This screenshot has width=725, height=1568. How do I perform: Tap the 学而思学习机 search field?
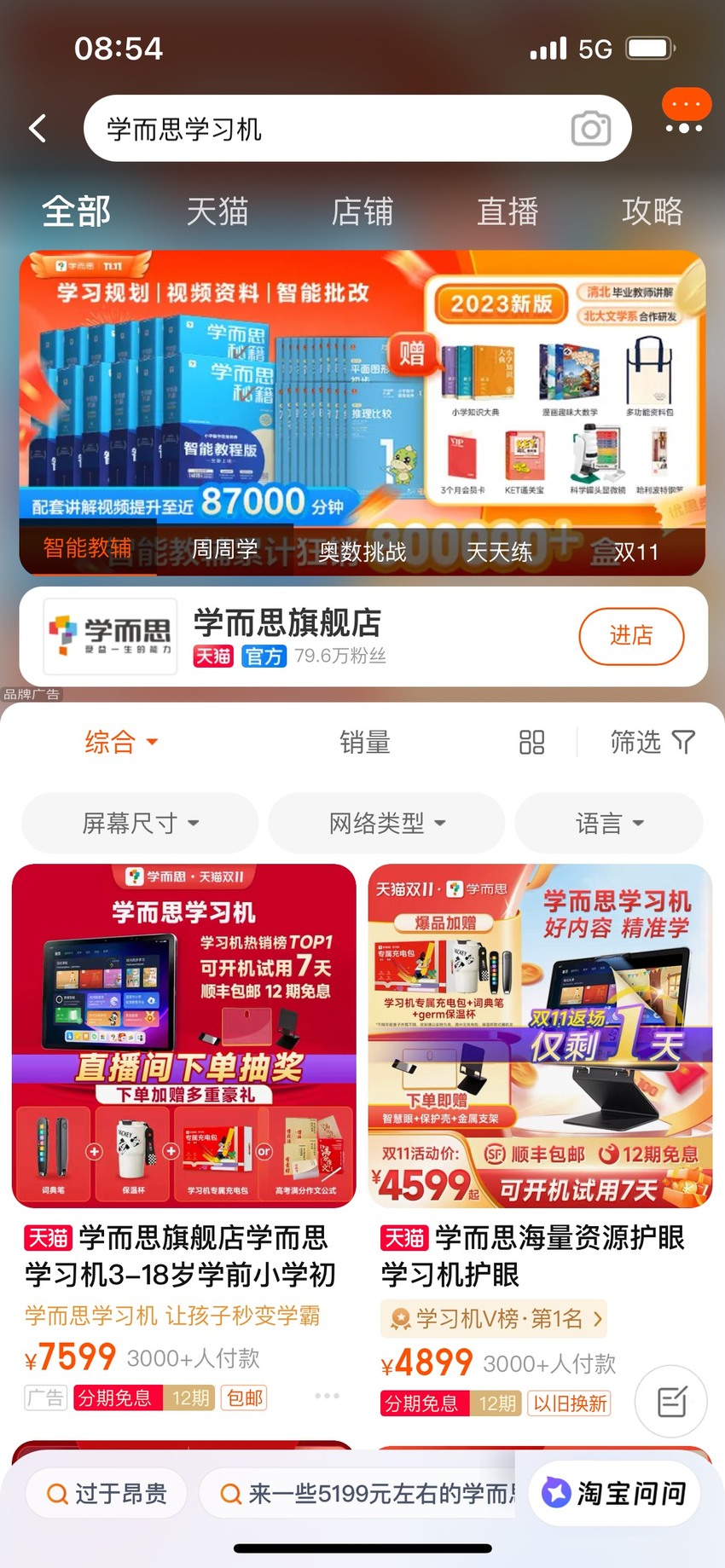[357, 129]
